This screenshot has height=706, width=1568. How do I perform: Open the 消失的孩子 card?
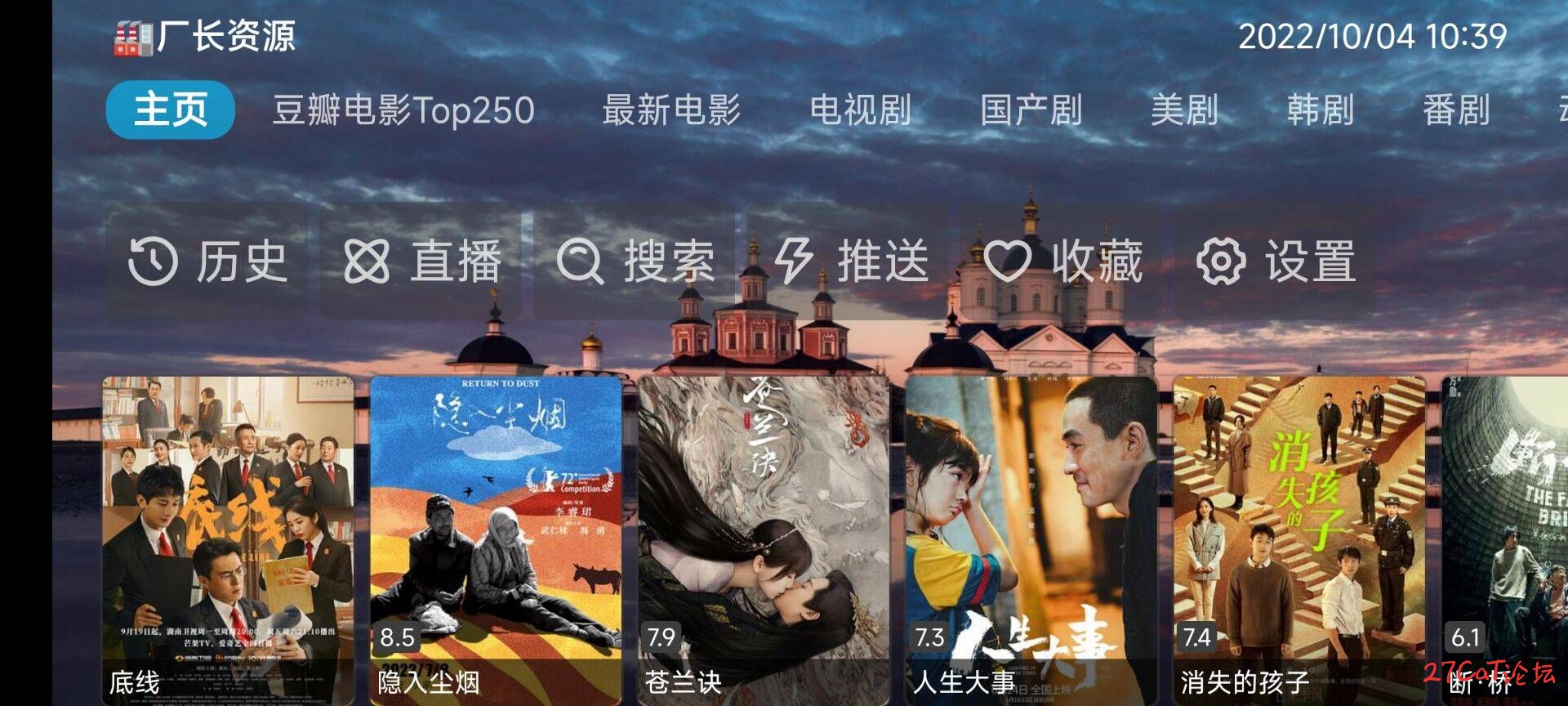1299,539
